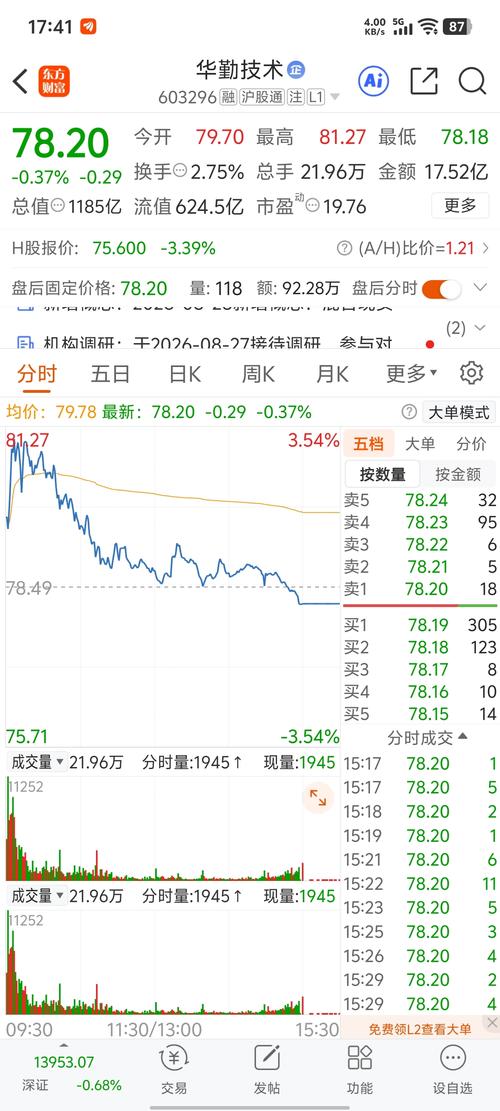The image size is (500, 1111).
Task: Open the 交易 tab at the bottom
Action: (174, 1068)
